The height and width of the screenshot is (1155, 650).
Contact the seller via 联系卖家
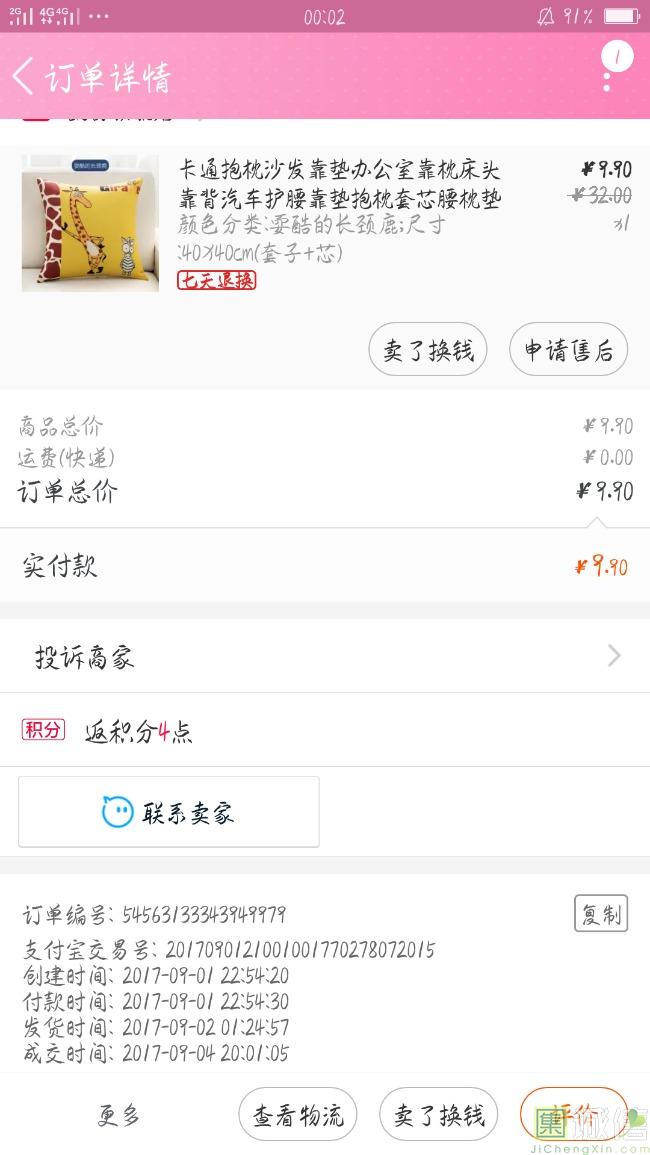tap(169, 812)
